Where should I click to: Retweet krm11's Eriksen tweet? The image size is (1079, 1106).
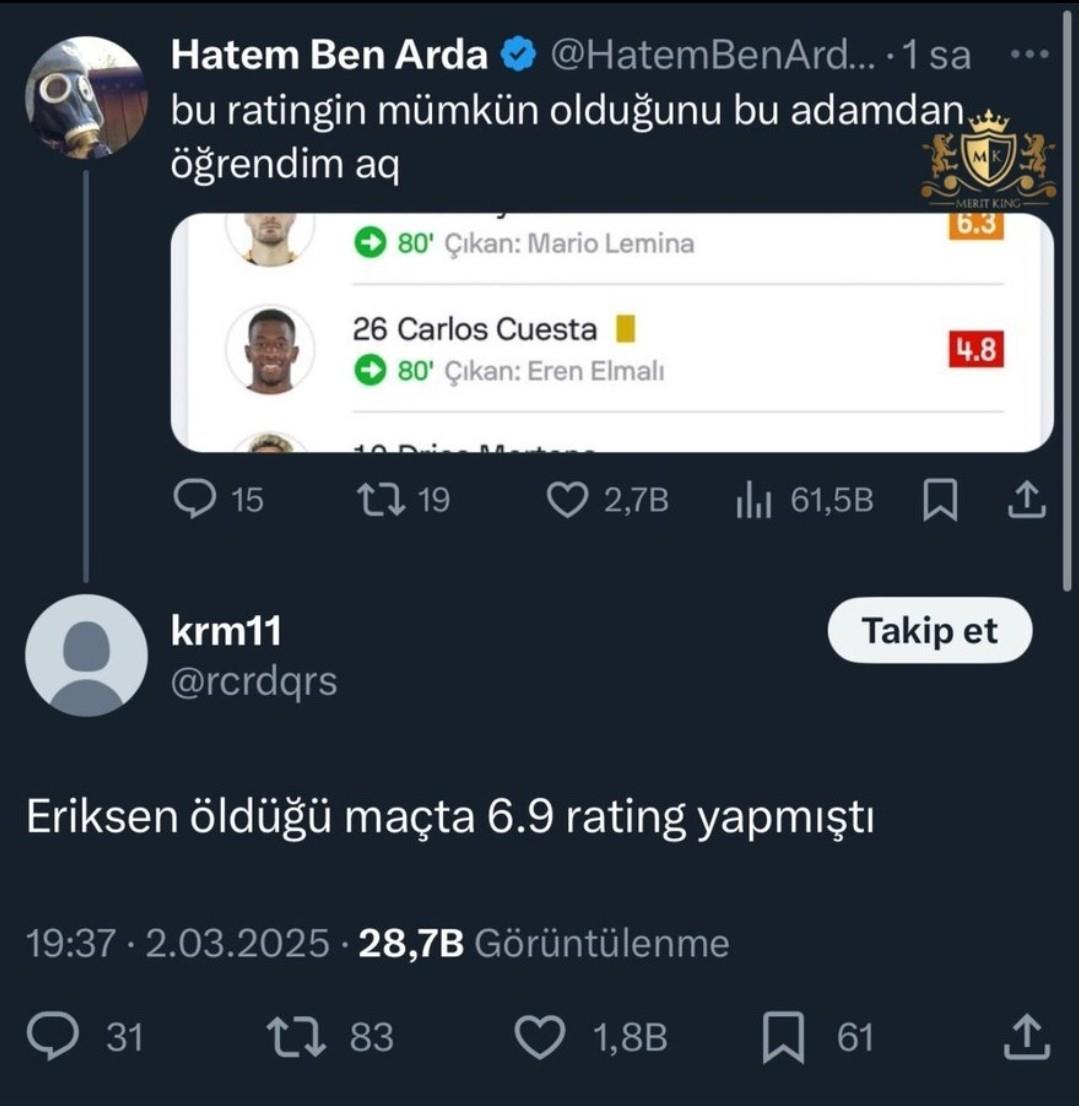297,1037
